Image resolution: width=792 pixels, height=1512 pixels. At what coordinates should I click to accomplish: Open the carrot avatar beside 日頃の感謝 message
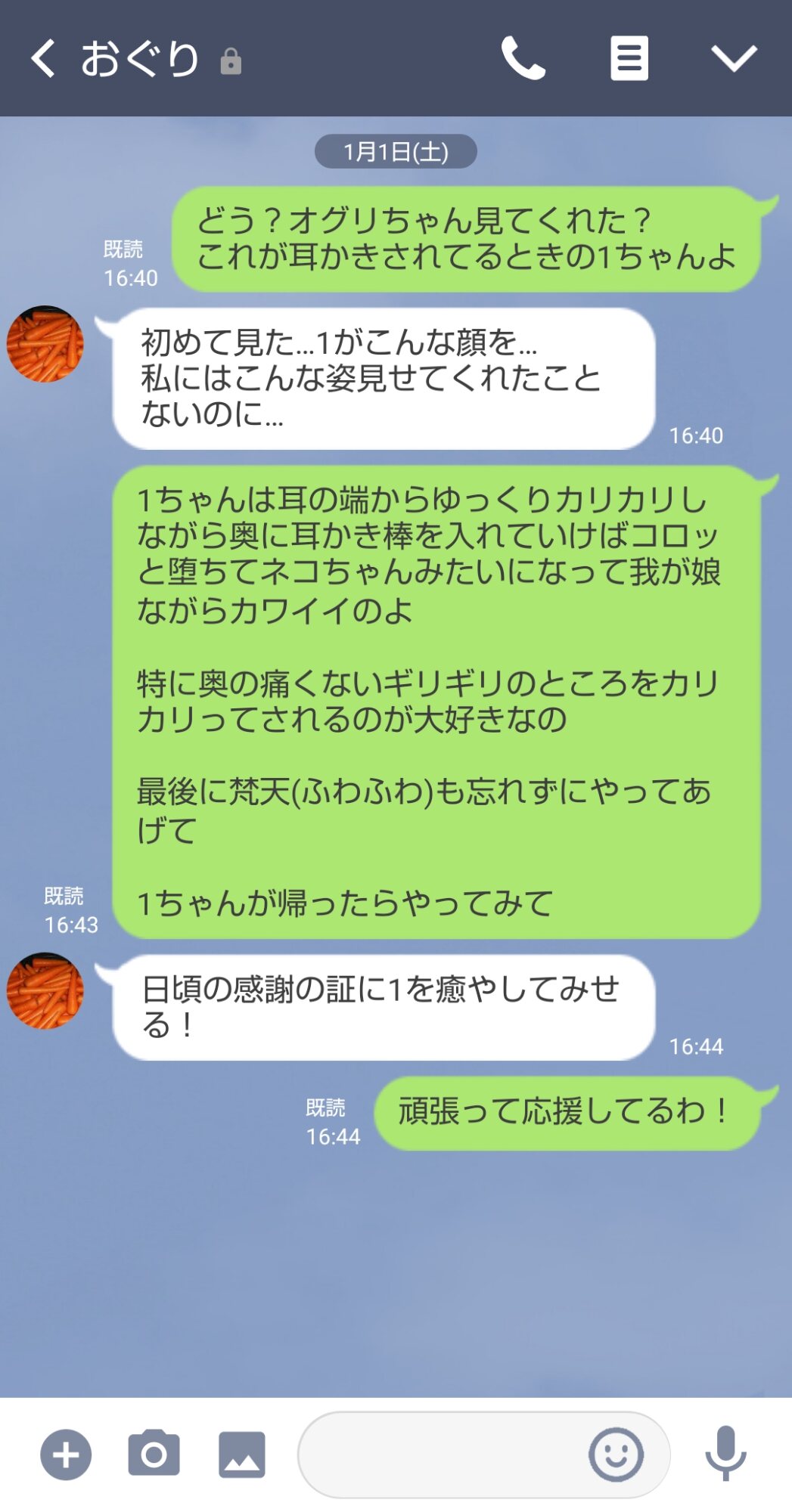(x=45, y=991)
